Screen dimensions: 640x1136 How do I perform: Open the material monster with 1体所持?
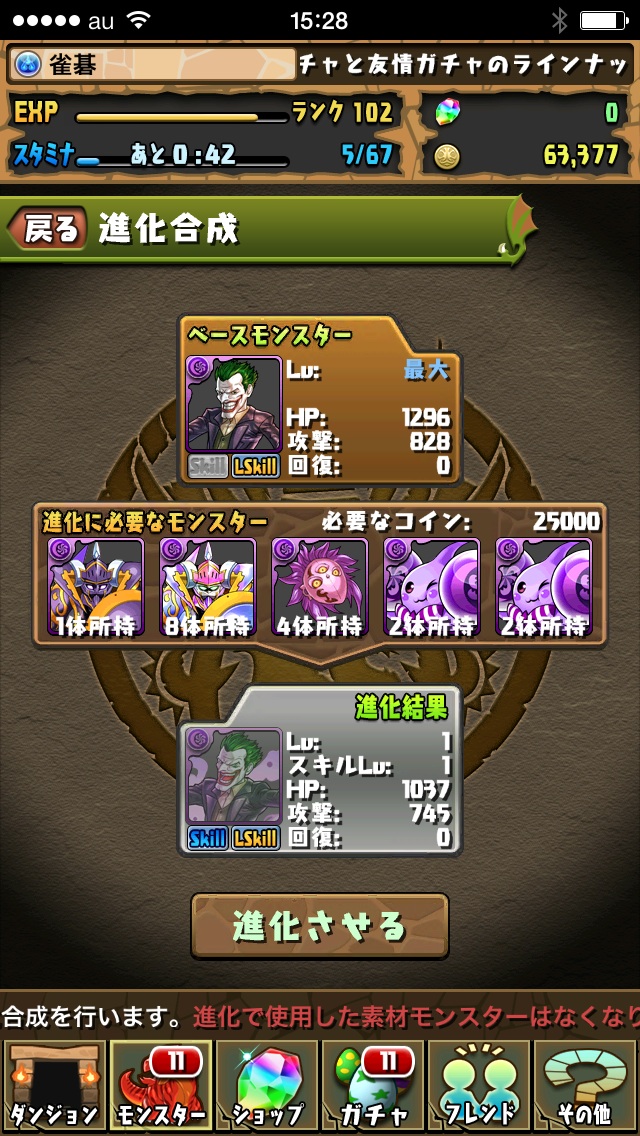pyautogui.click(x=96, y=587)
